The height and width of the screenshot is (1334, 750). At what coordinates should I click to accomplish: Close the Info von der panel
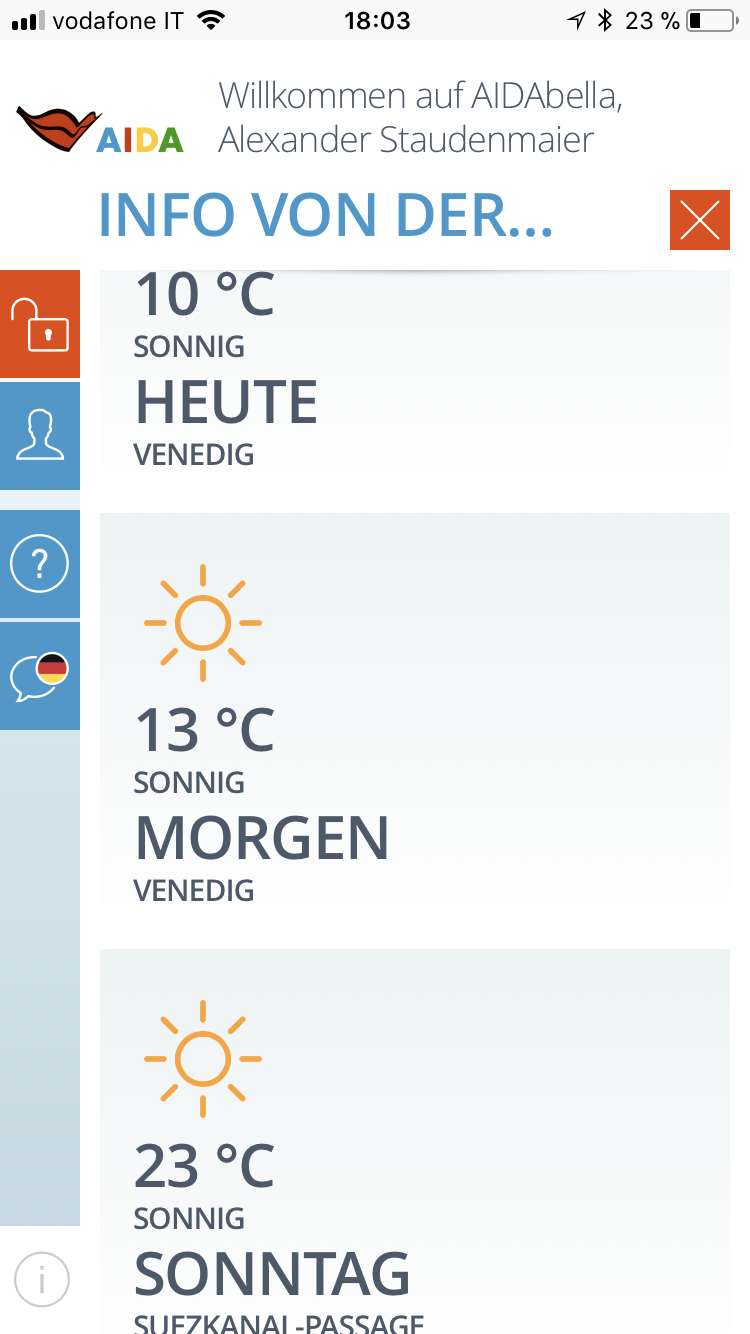pos(699,220)
